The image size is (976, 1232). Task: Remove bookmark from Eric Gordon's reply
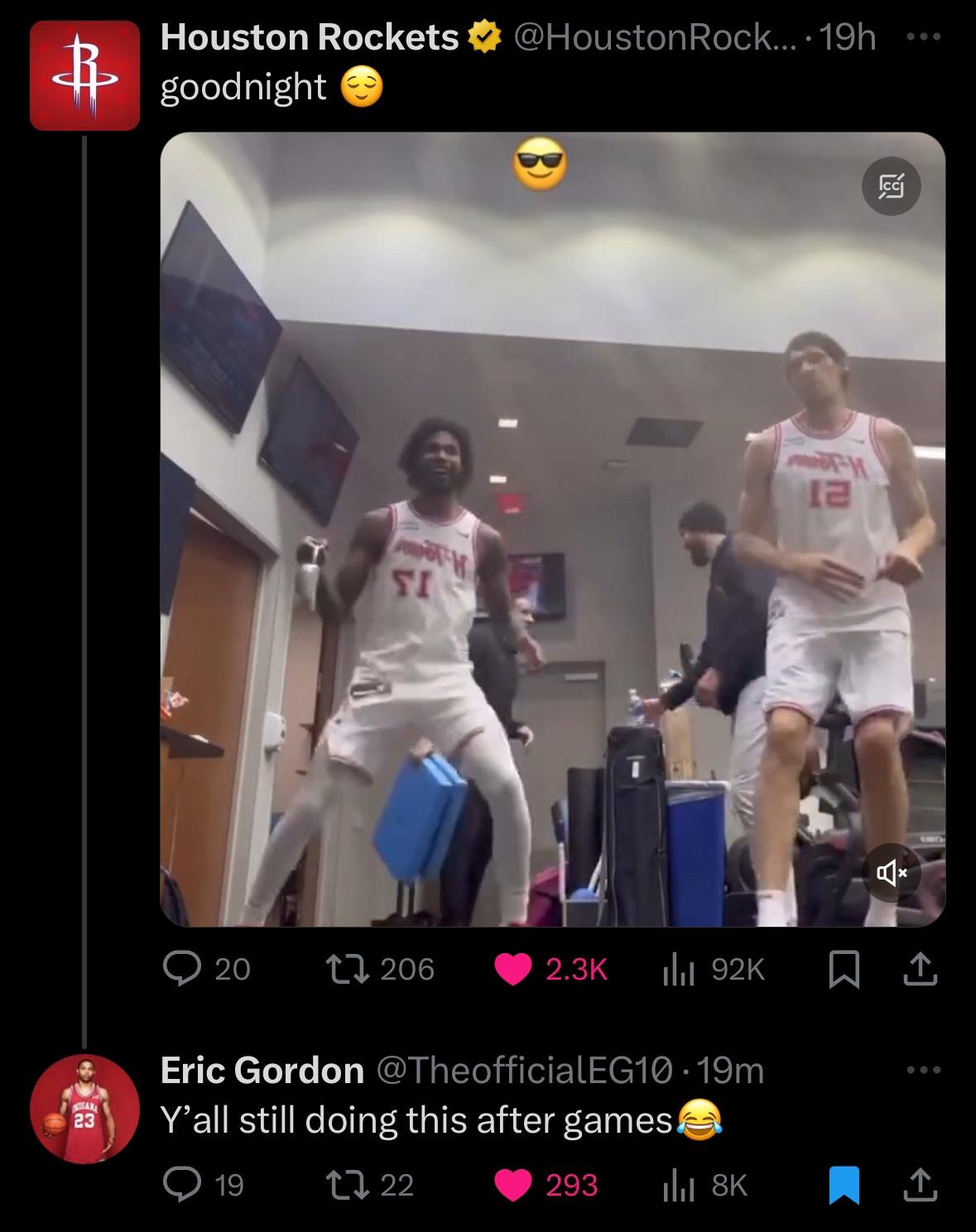coord(845,1185)
